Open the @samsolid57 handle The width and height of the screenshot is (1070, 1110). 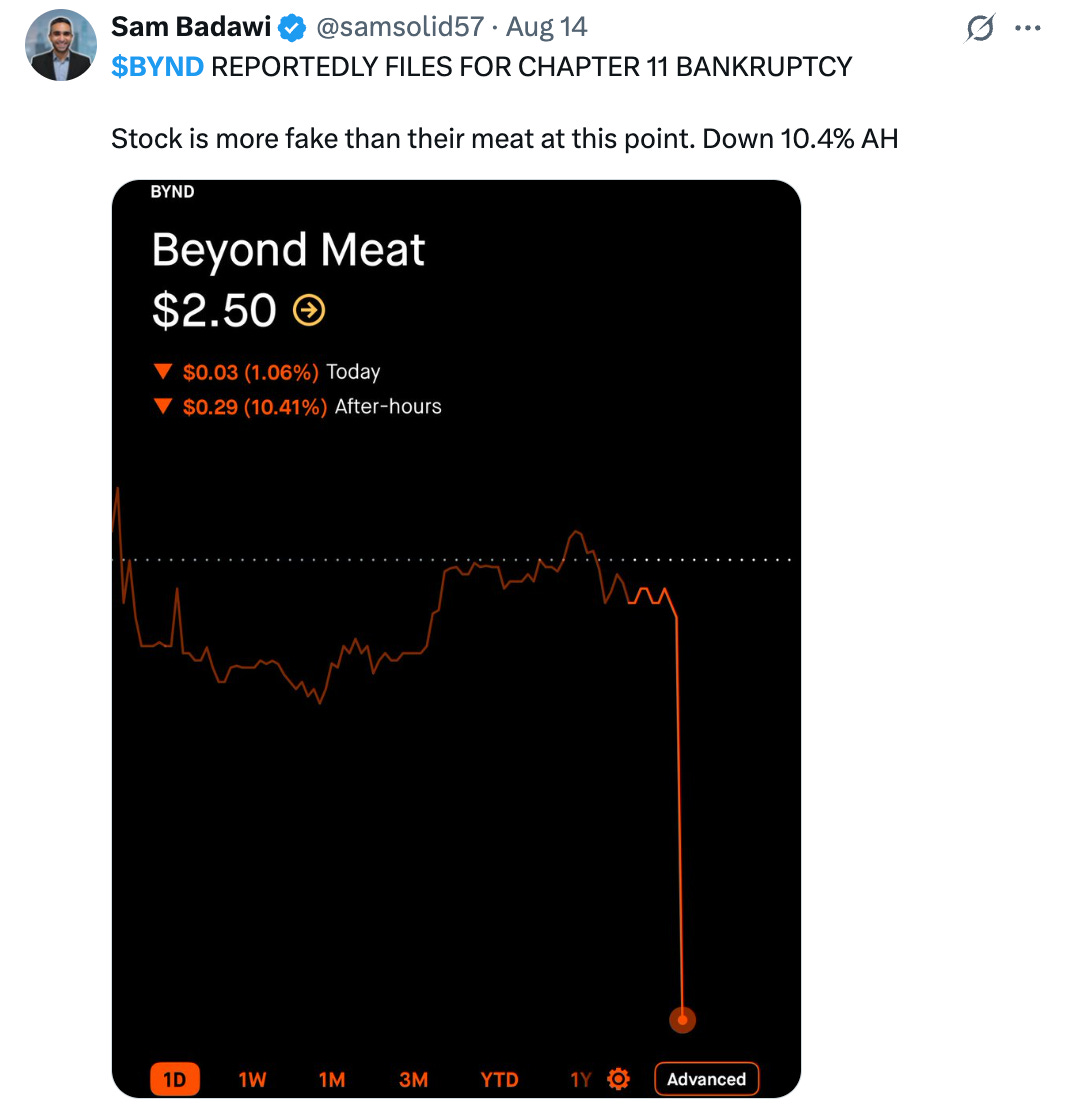click(400, 27)
